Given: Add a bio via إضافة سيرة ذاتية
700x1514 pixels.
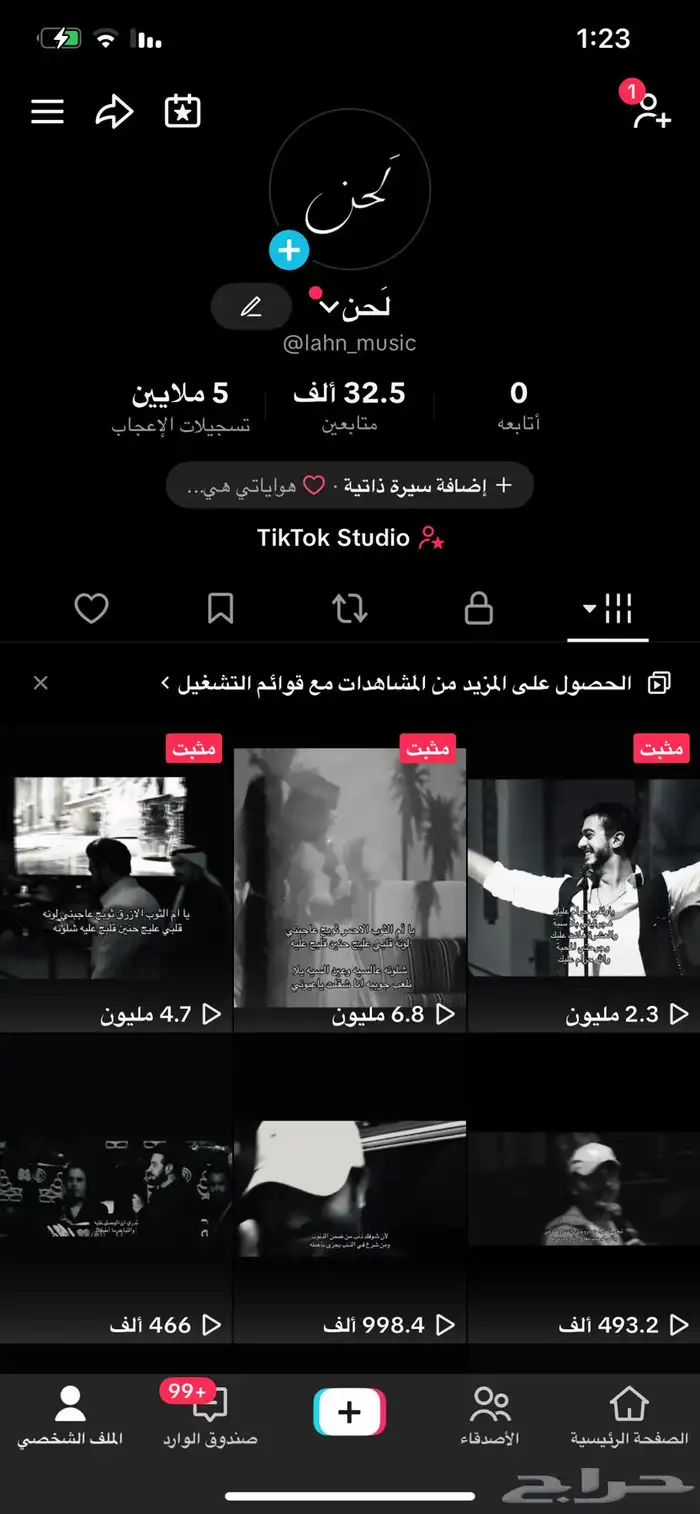Looking at the screenshot, I should [428, 486].
